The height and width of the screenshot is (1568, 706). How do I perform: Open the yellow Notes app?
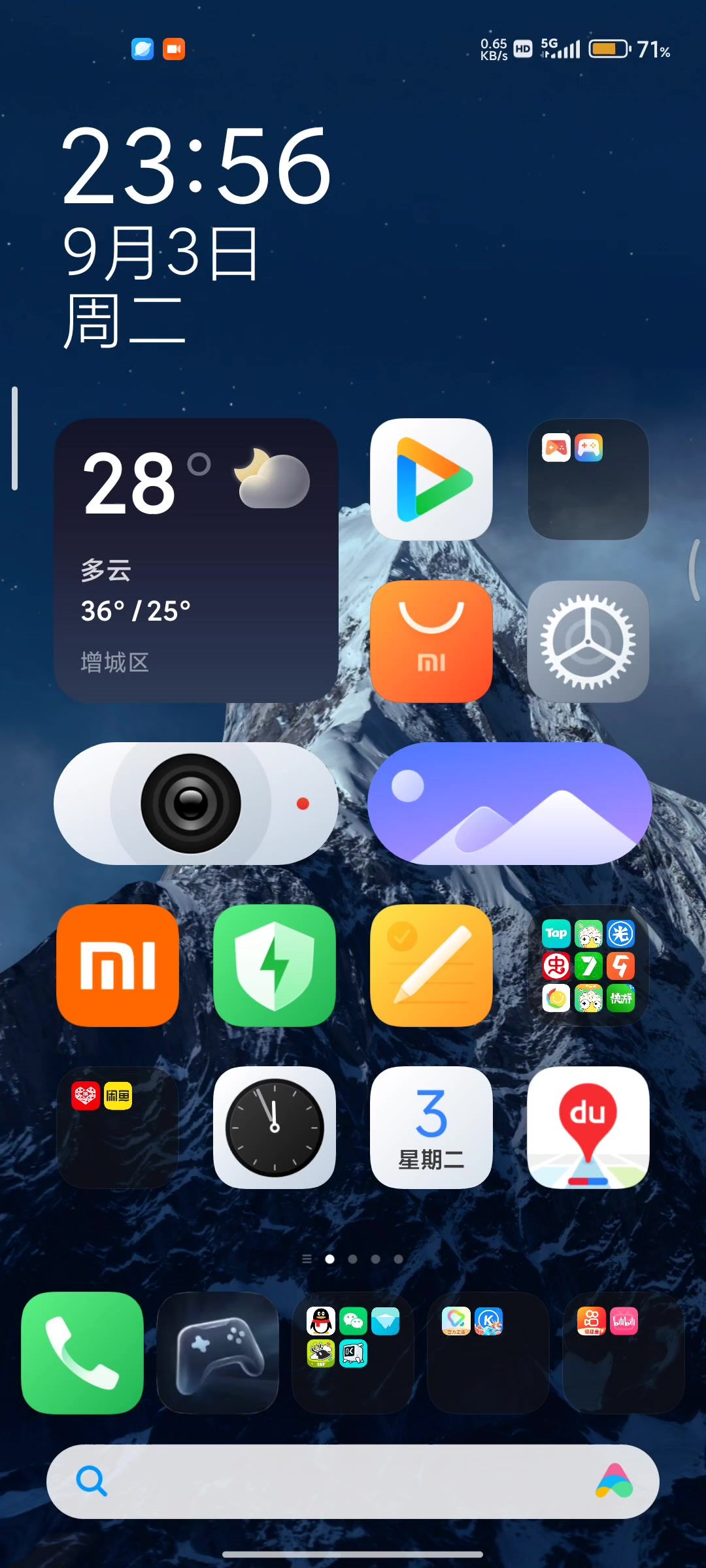[x=431, y=965]
